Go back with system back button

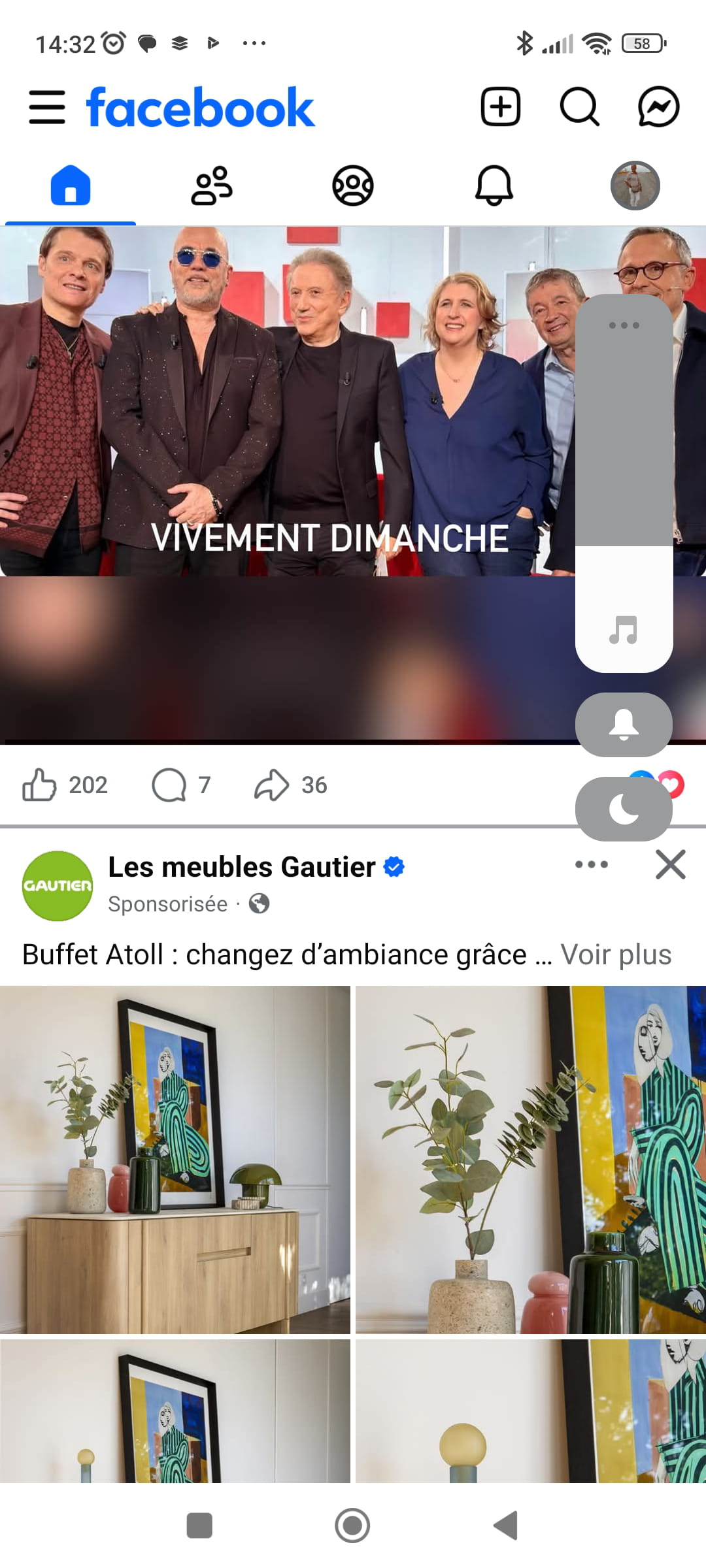point(505,1526)
